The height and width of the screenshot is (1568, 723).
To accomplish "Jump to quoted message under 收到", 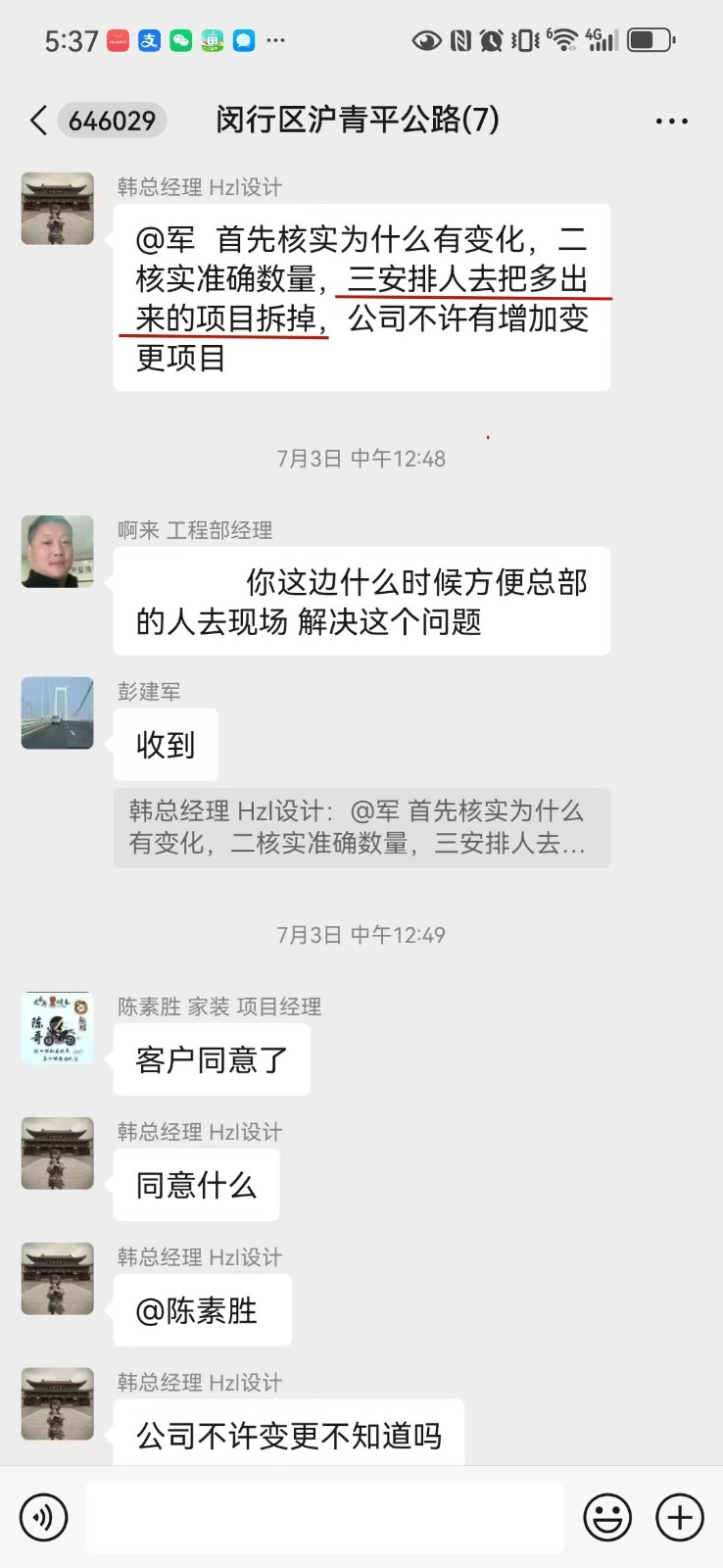I will click(361, 827).
